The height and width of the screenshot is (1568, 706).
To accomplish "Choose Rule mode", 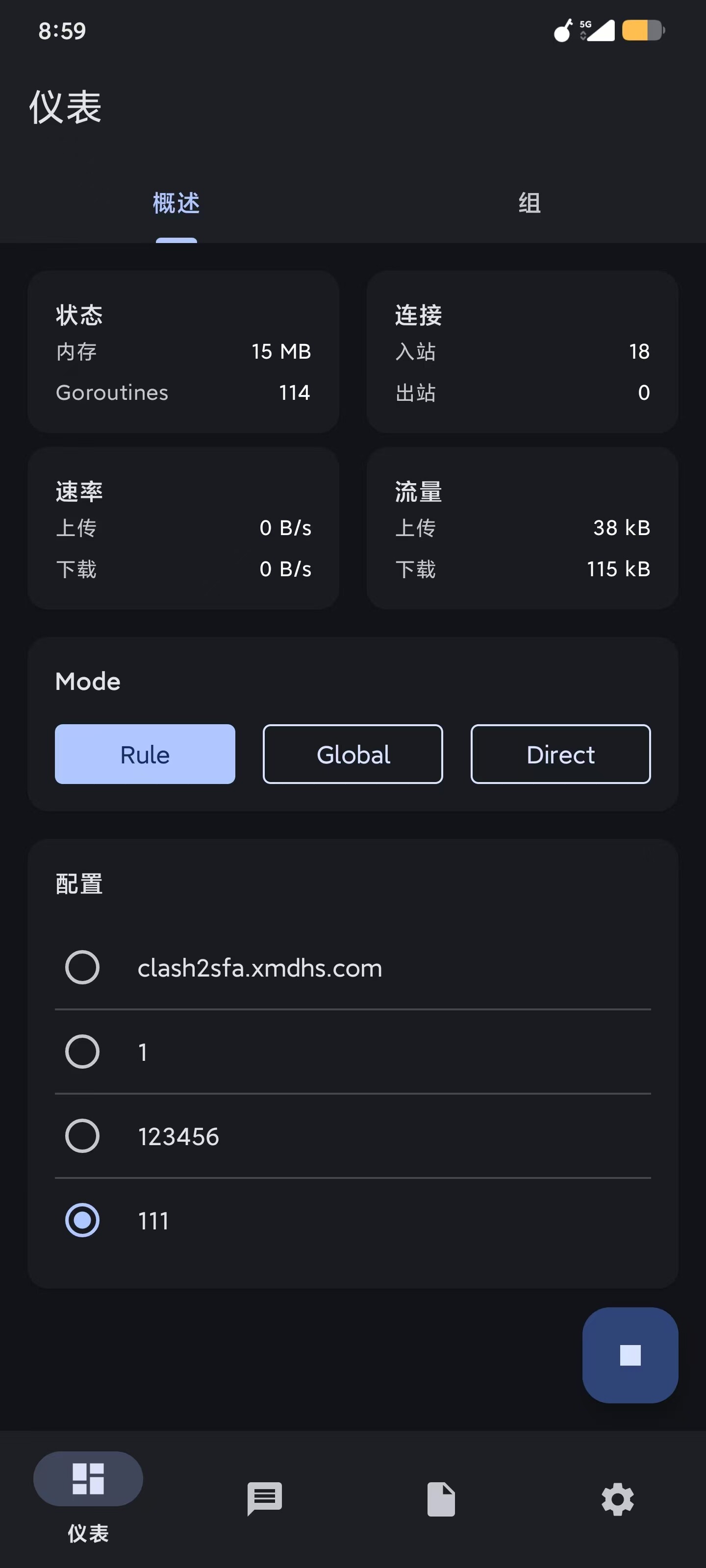I will point(145,754).
